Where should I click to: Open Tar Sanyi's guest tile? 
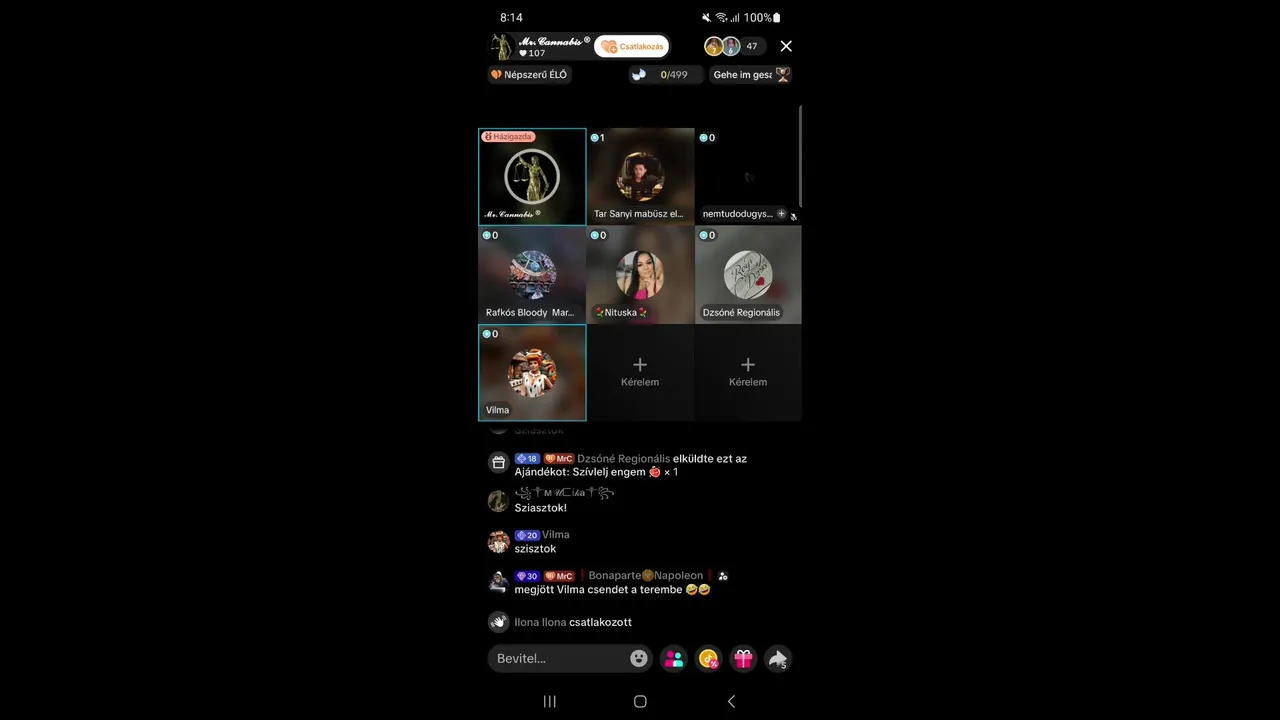point(640,177)
